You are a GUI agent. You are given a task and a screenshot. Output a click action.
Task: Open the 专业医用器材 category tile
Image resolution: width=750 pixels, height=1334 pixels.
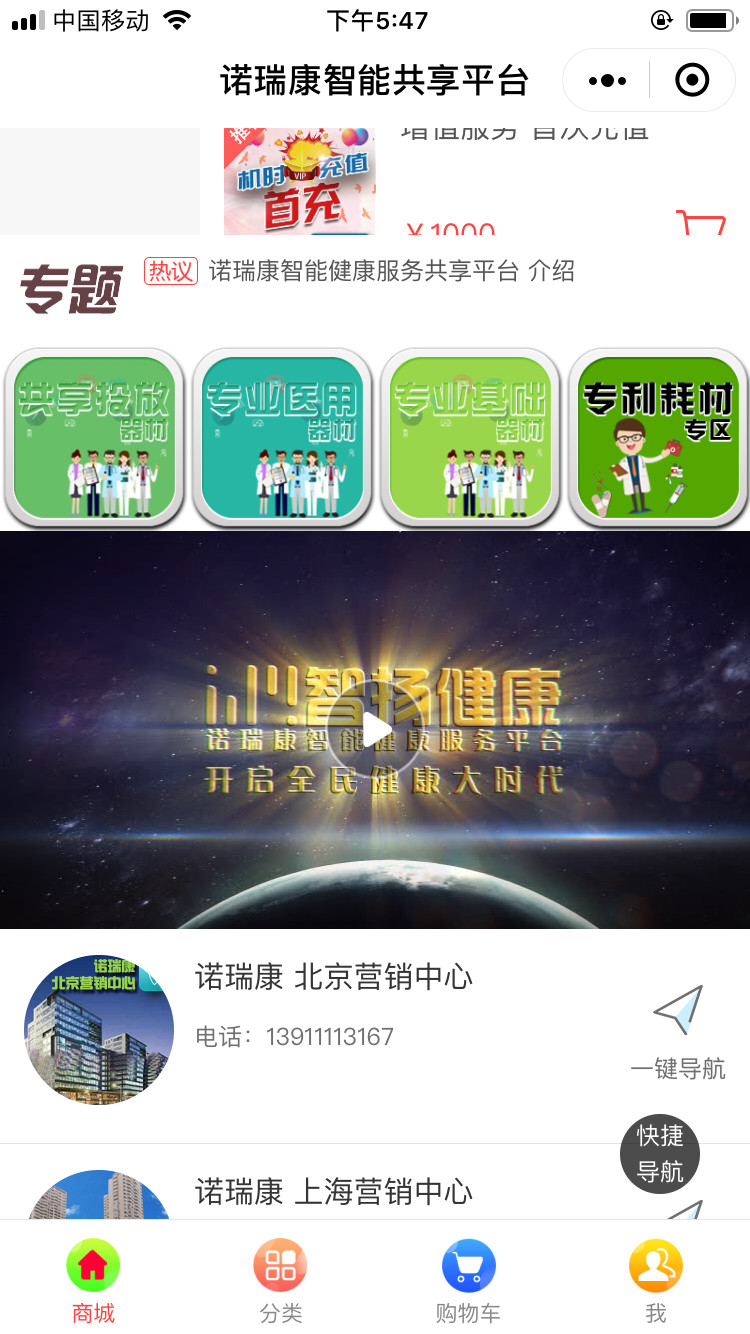click(x=282, y=437)
